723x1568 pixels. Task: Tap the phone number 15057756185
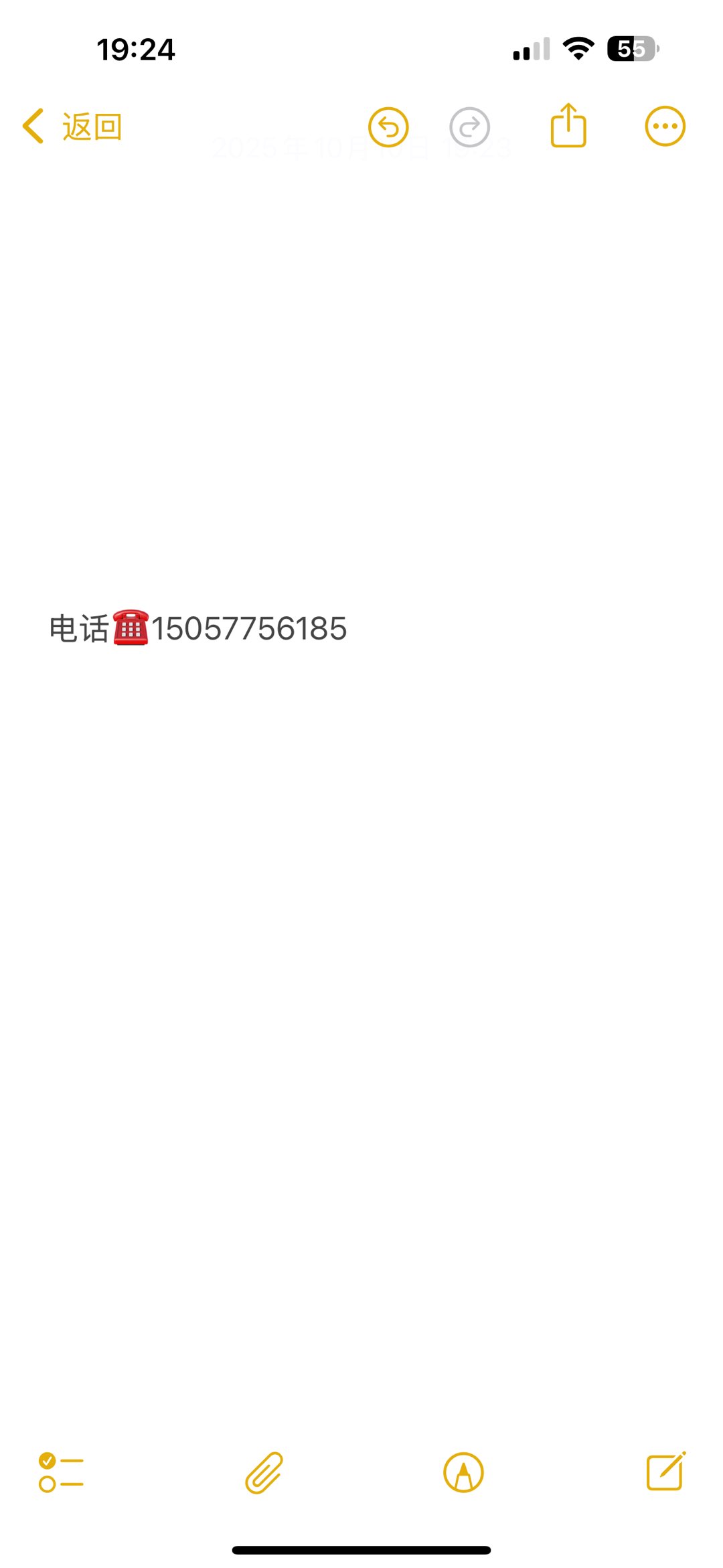click(249, 628)
